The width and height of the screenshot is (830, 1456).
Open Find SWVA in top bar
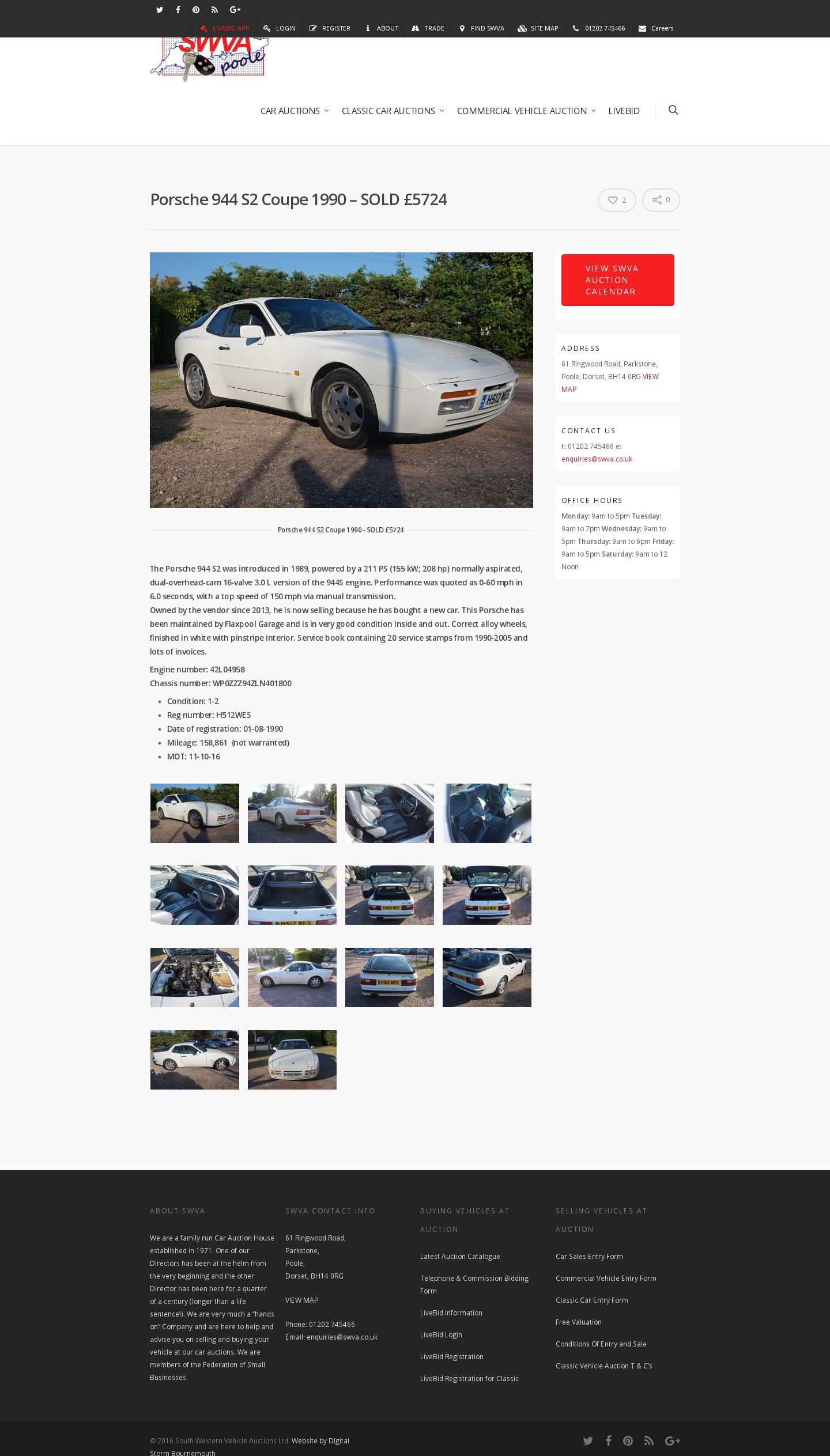(x=482, y=28)
